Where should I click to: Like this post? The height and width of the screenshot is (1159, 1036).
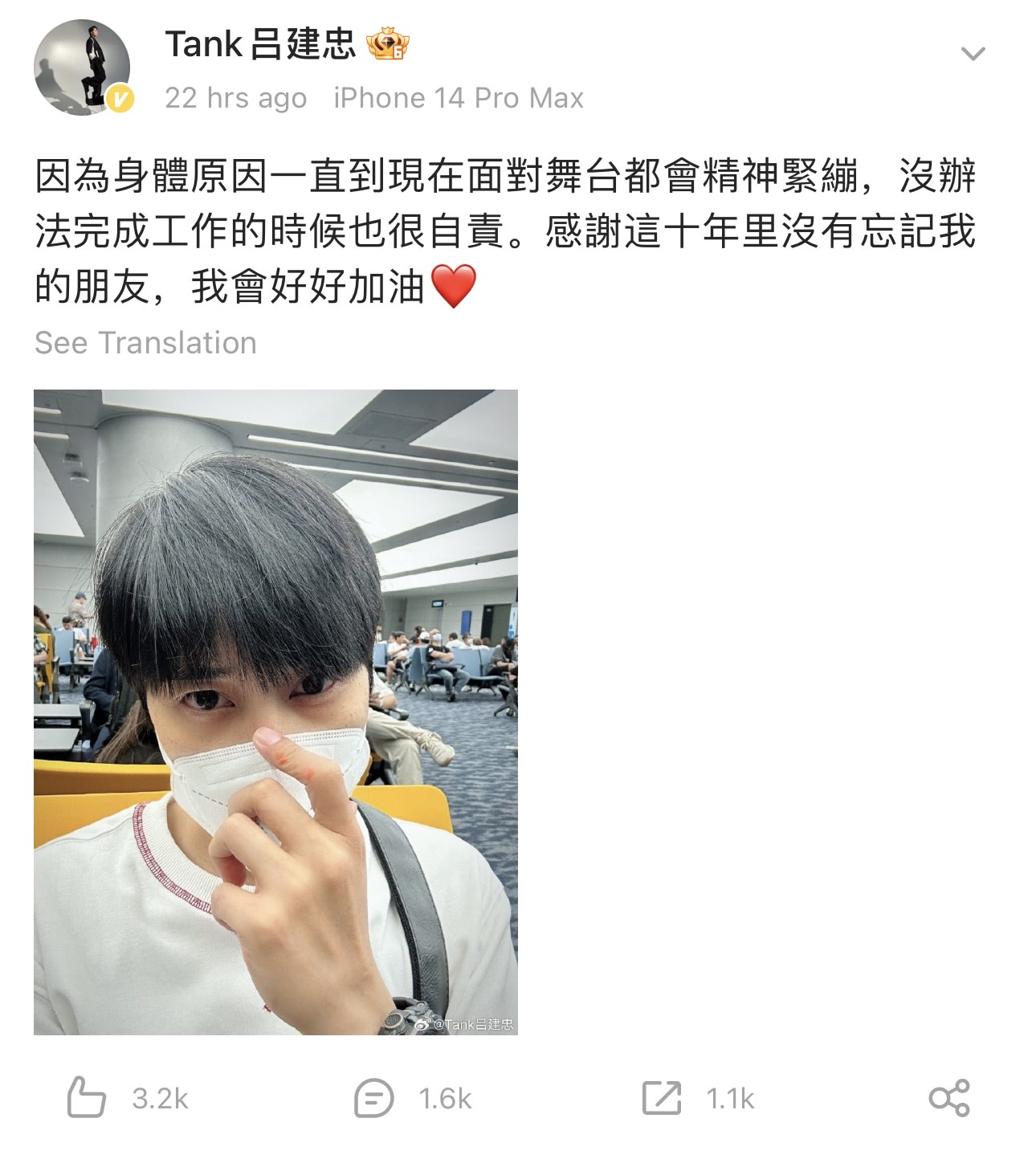click(x=87, y=1097)
